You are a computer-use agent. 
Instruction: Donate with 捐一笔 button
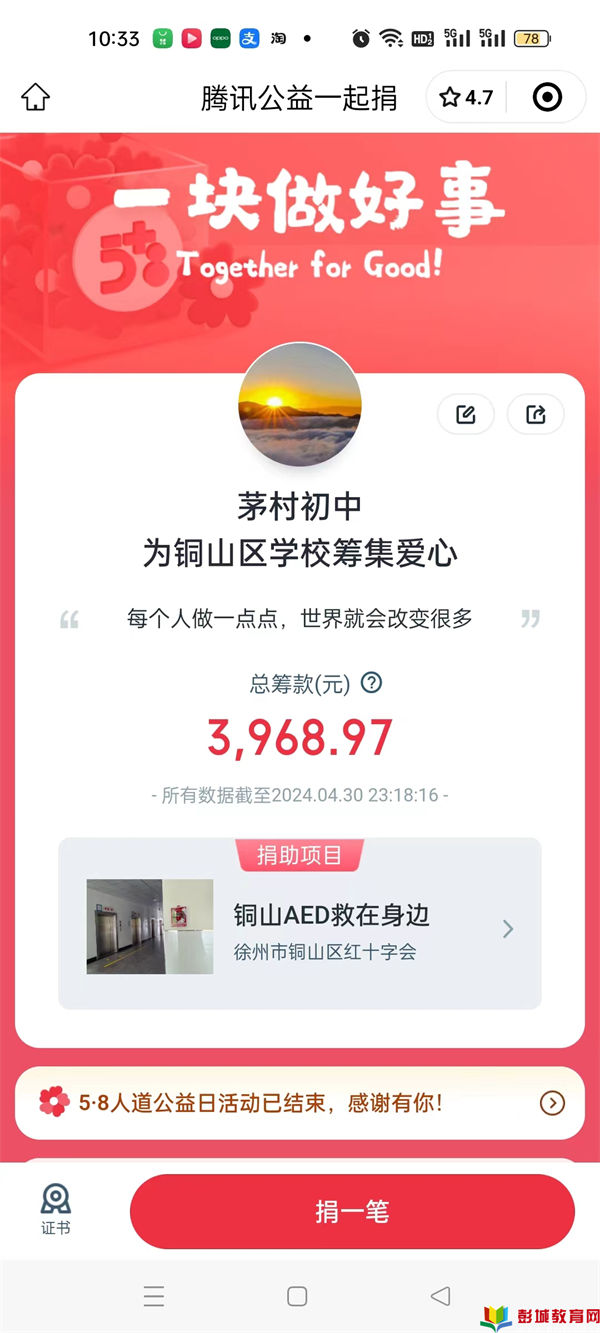pos(352,1211)
